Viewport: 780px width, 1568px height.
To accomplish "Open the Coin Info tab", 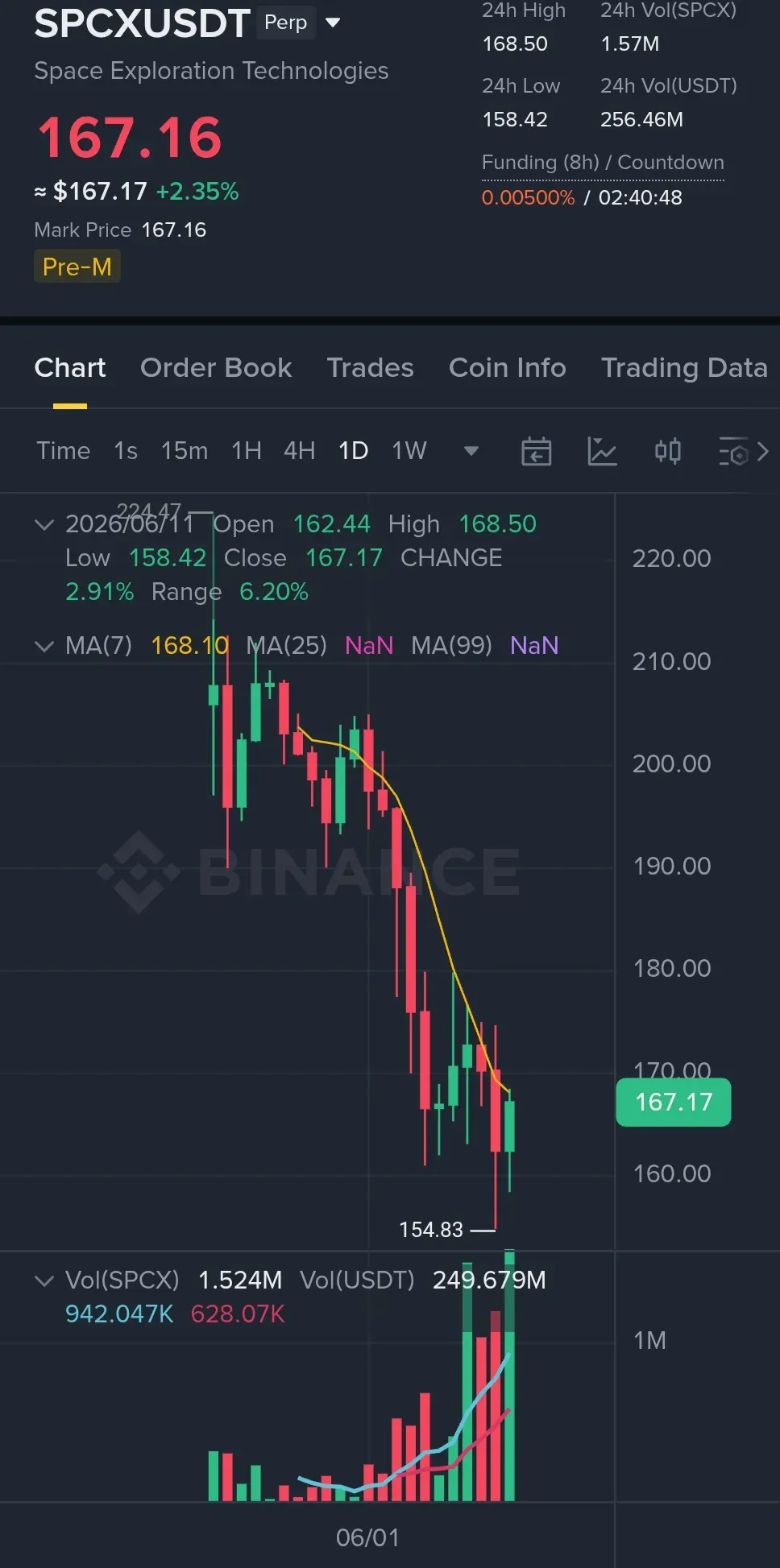I will click(507, 368).
